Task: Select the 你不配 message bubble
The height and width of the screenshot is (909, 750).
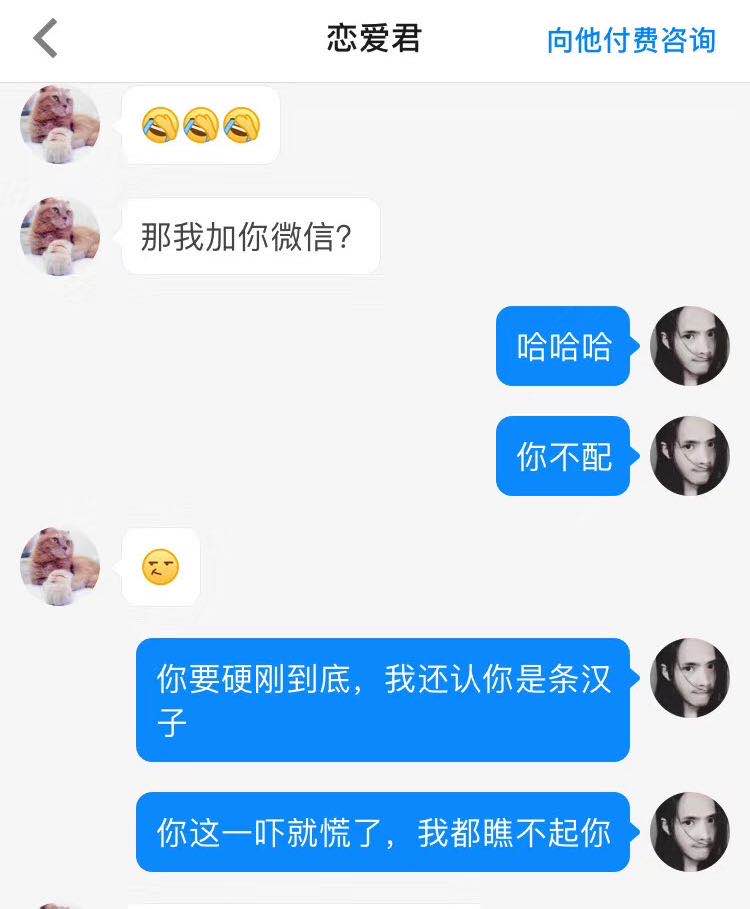Action: 561,457
